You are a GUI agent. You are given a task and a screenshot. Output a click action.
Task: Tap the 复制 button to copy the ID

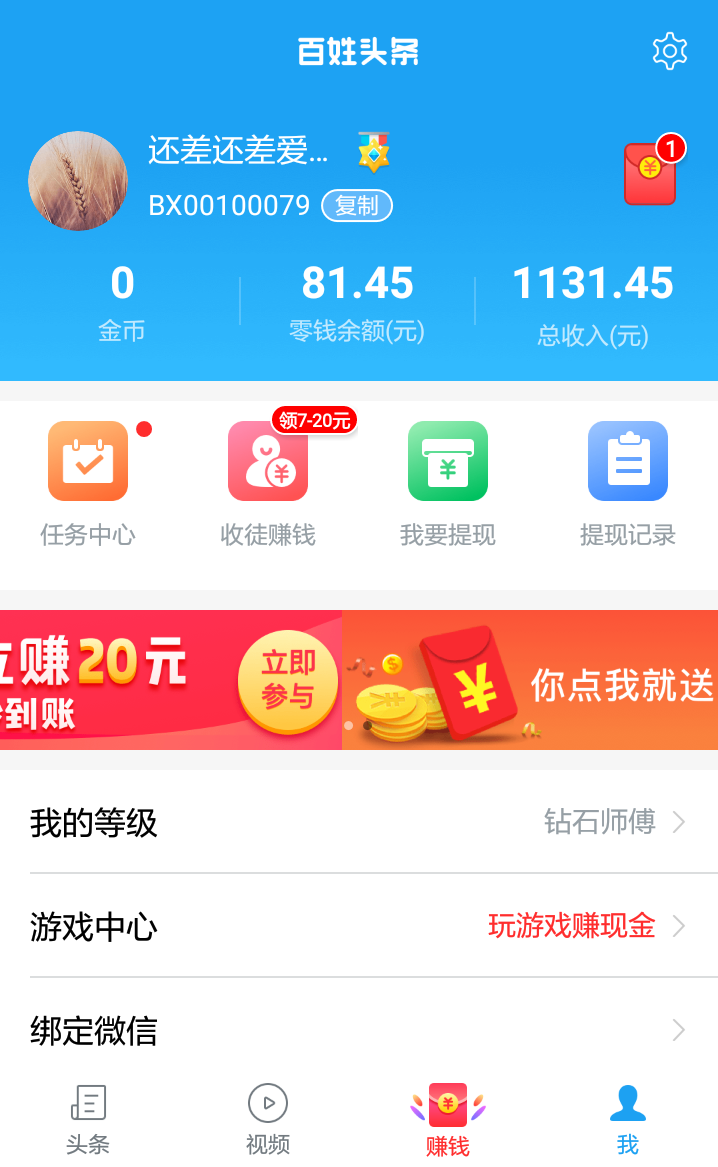coord(357,206)
